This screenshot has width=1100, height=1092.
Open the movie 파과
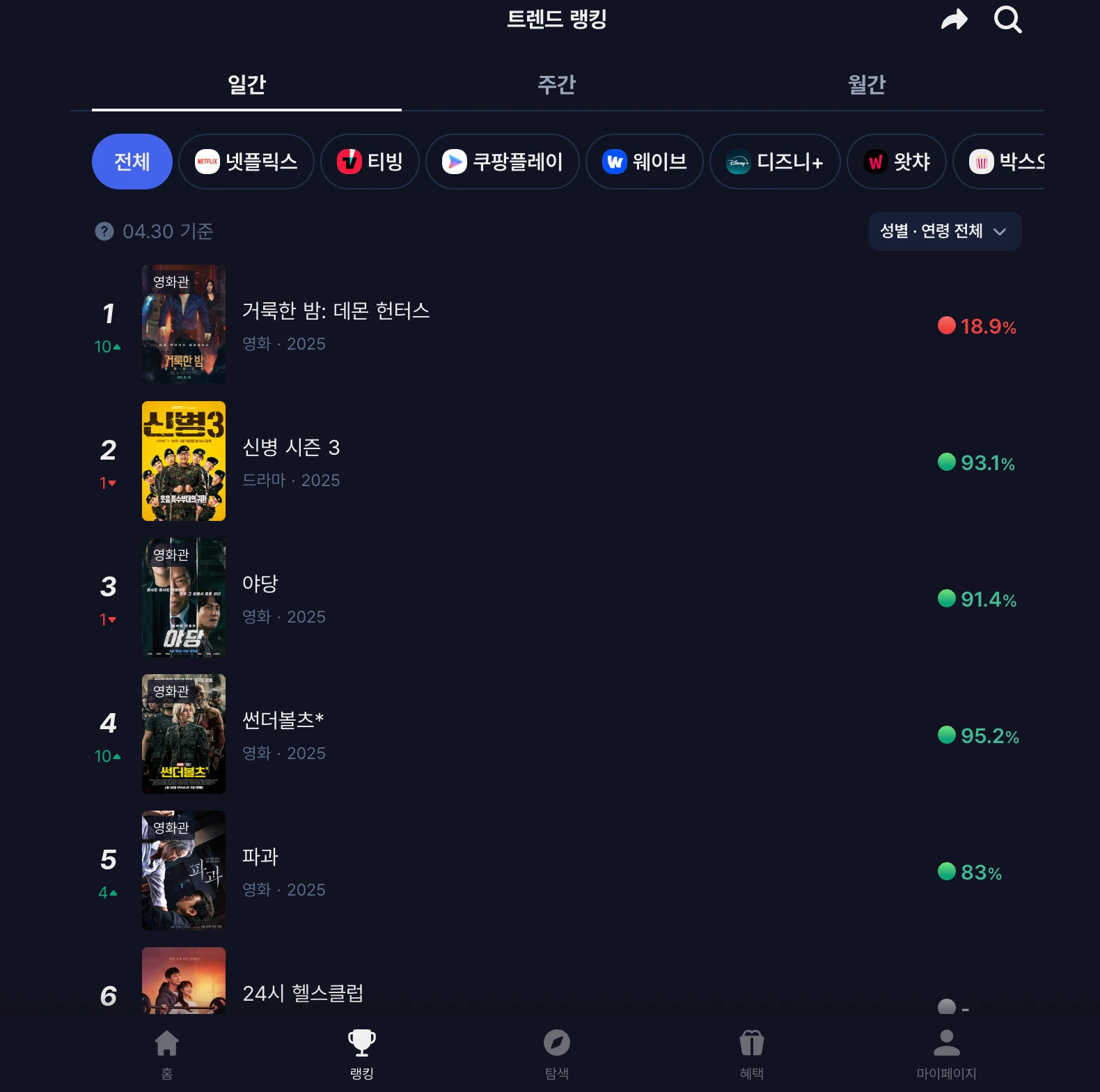[x=260, y=857]
